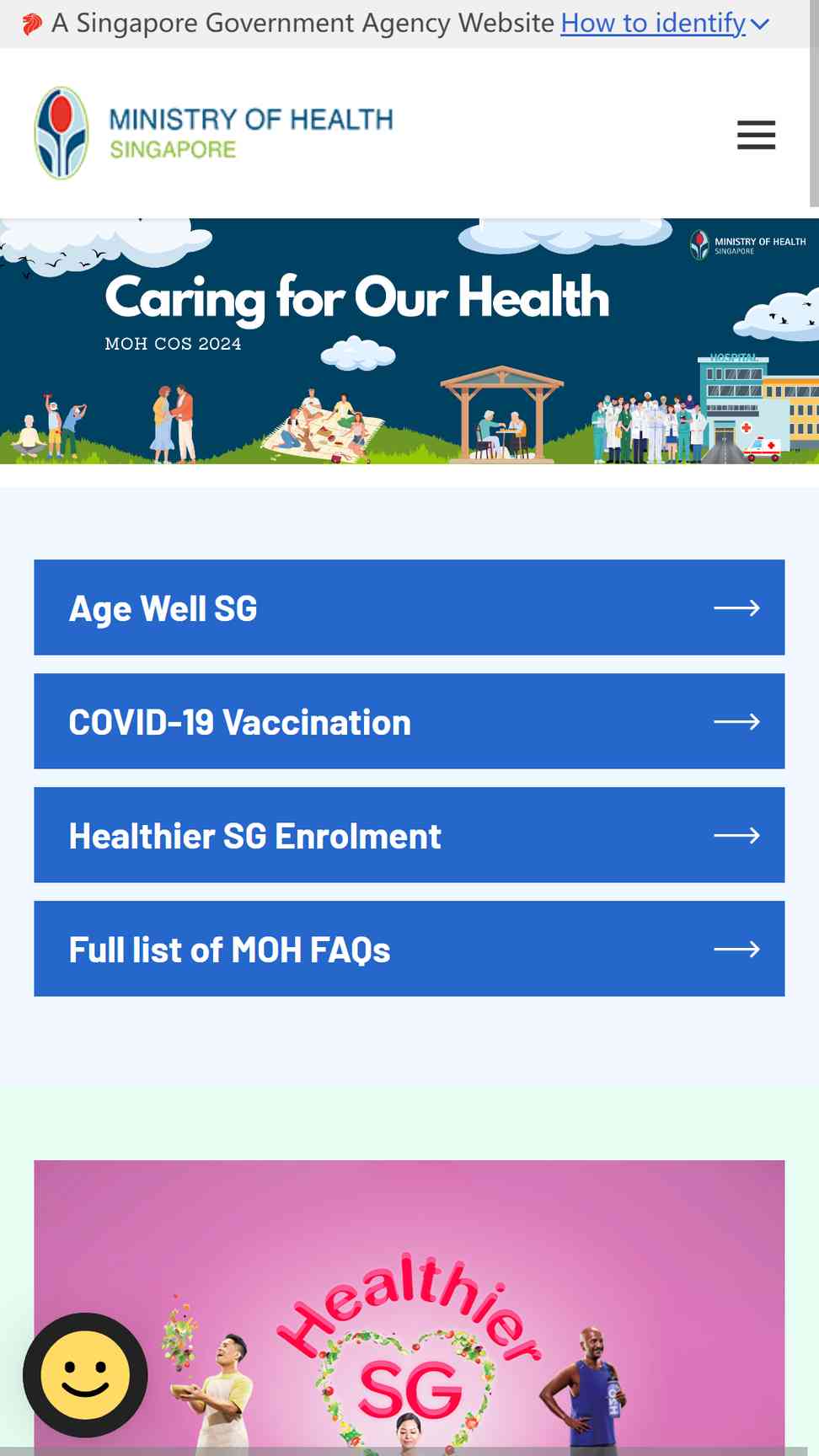This screenshot has height=1456, width=819.
Task: Tap the Ministry of Health logo
Action: (214, 133)
